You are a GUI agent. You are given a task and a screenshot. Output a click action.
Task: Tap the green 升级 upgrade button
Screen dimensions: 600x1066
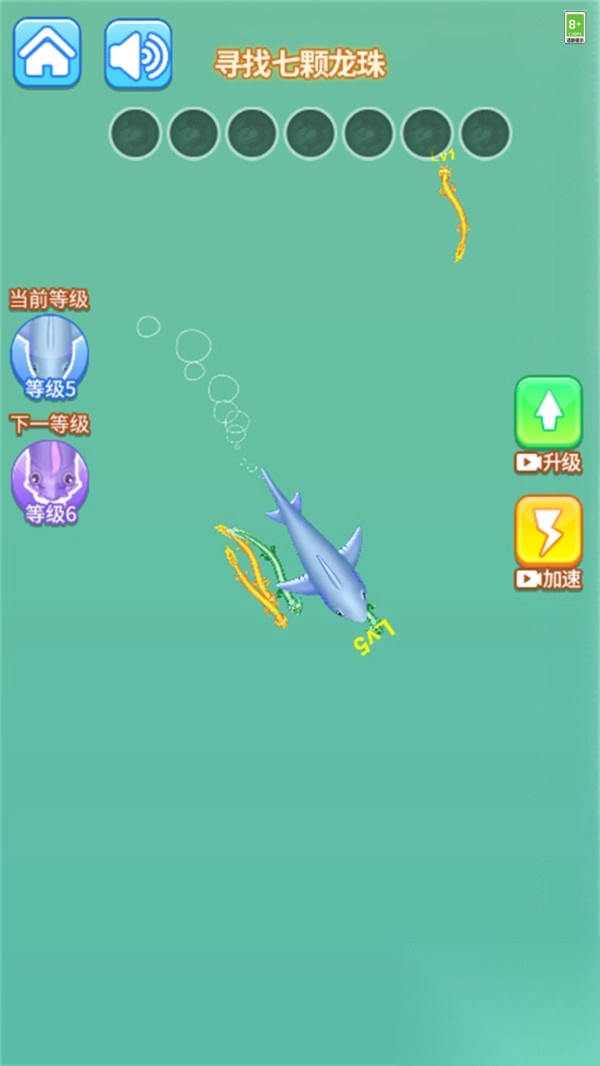[x=548, y=413]
